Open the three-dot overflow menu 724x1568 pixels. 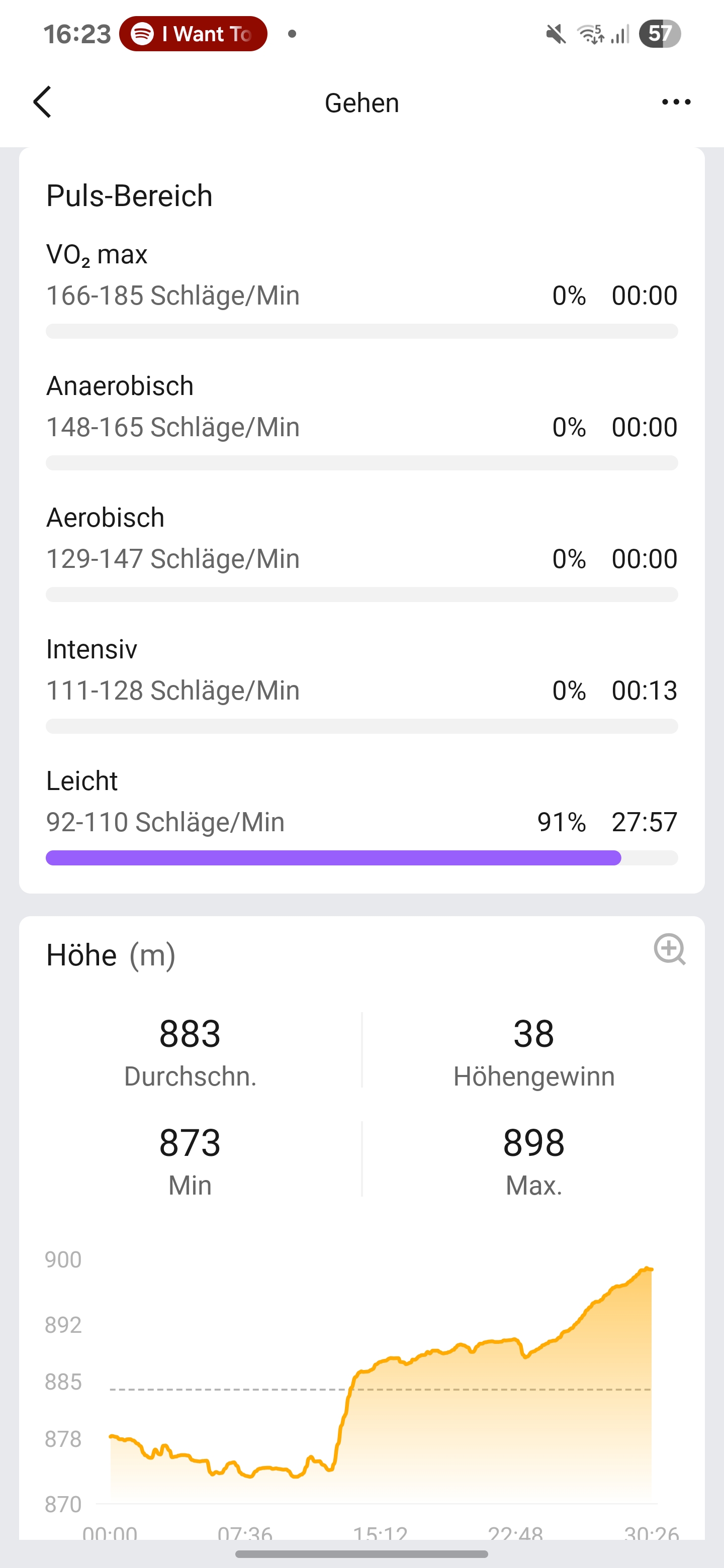[676, 102]
